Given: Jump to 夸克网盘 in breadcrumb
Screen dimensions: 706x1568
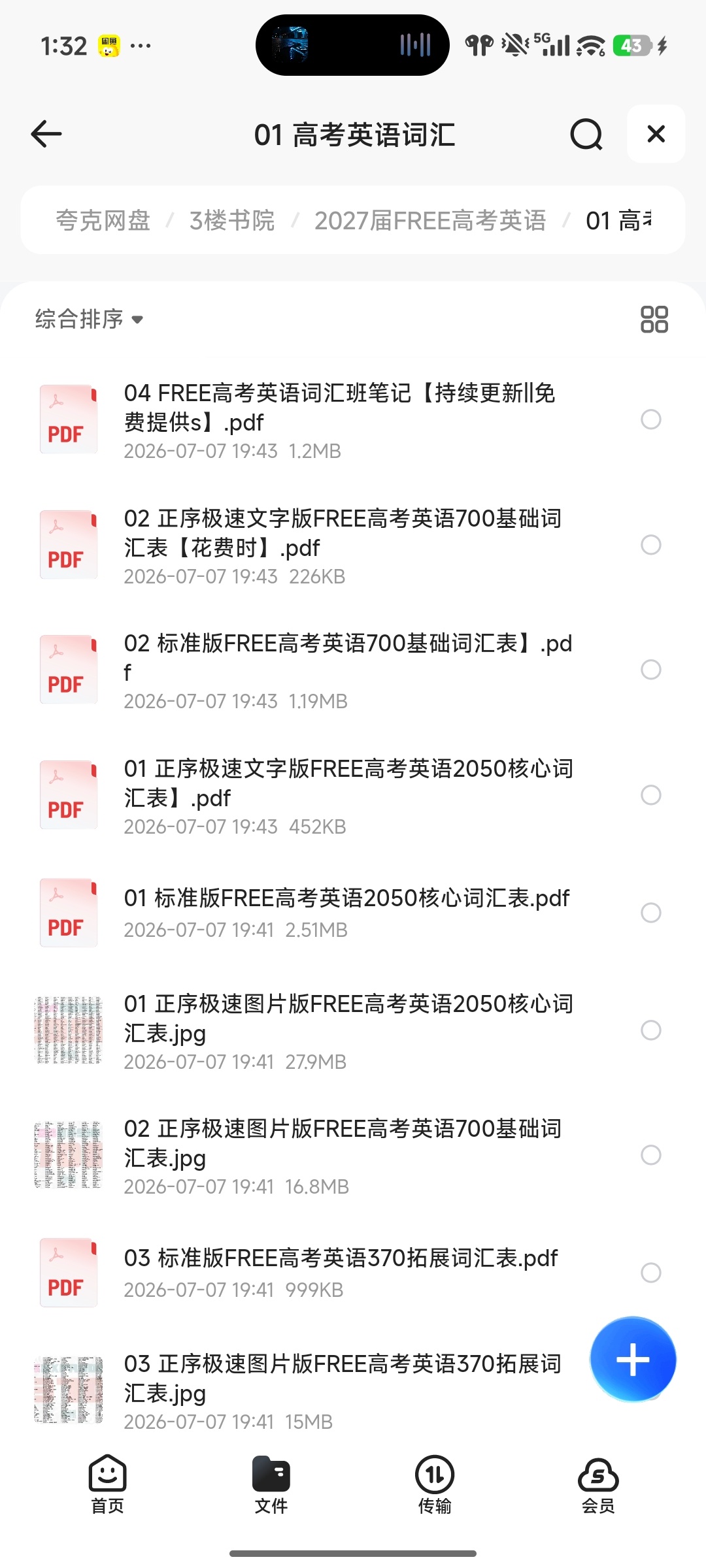Looking at the screenshot, I should [x=103, y=221].
